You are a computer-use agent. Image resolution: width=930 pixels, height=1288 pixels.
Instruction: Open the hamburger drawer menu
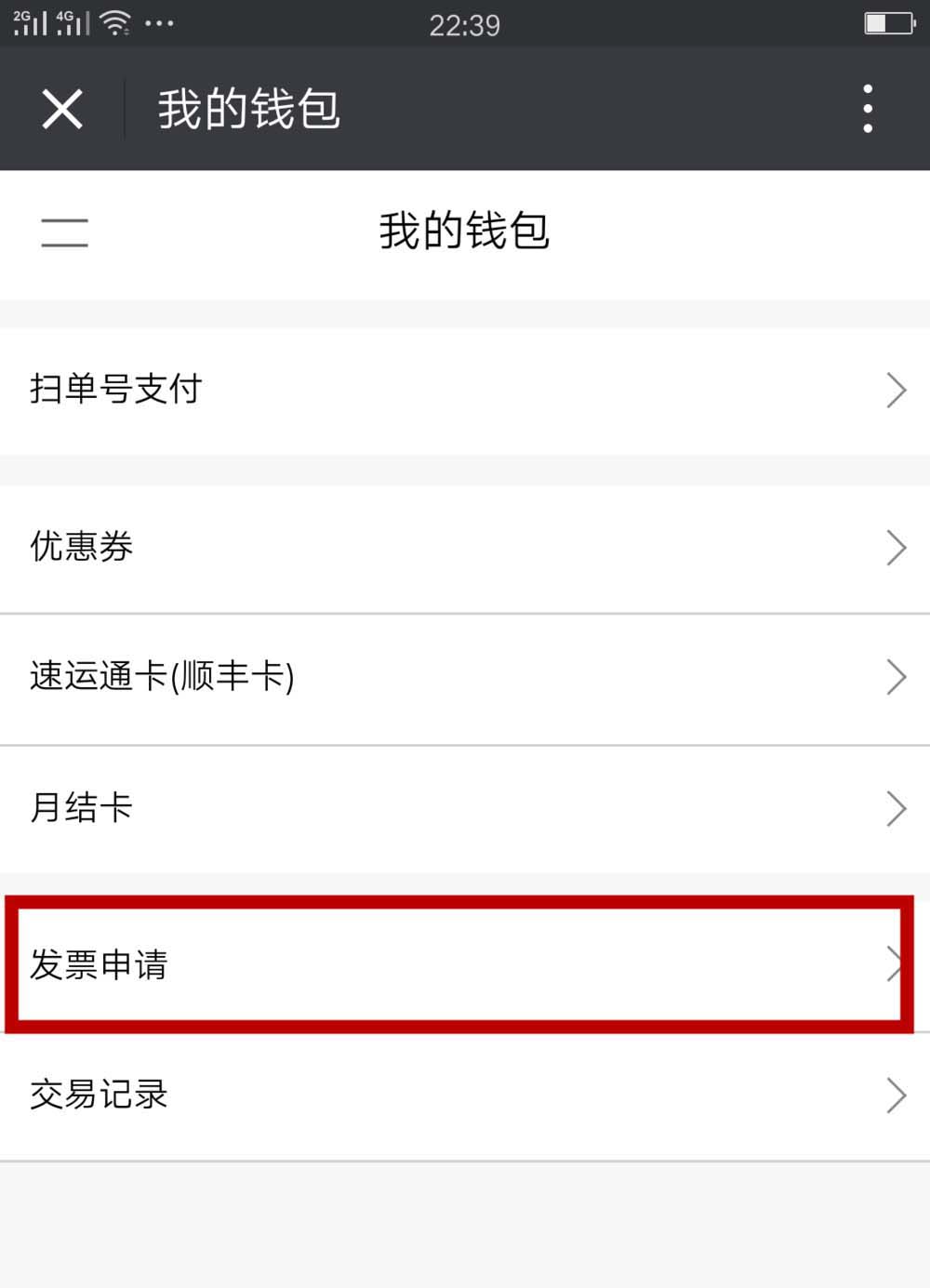[x=64, y=232]
